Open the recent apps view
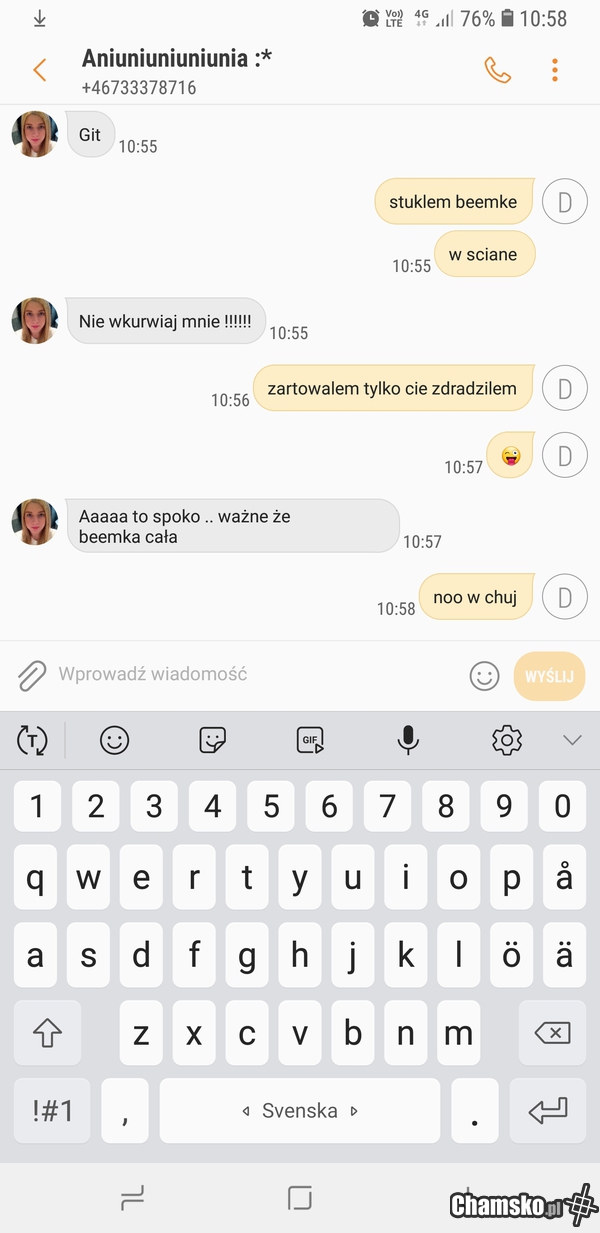 click(132, 1197)
